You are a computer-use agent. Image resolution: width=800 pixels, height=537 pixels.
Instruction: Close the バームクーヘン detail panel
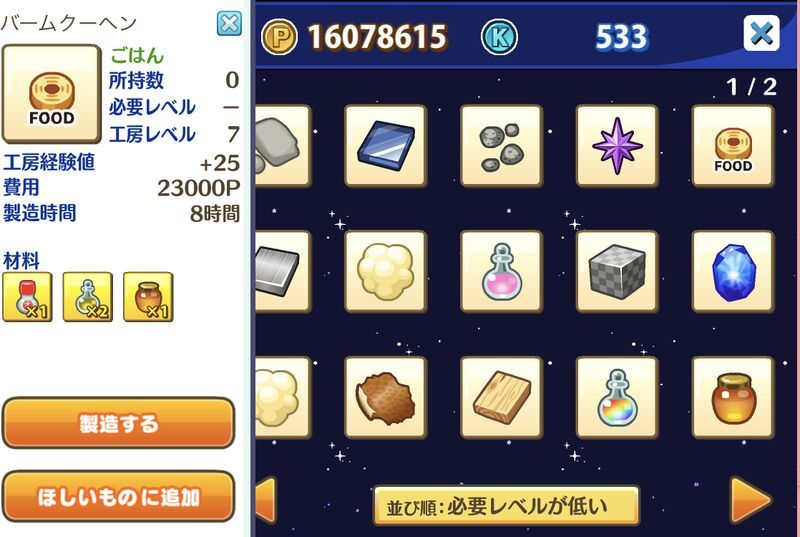[229, 23]
